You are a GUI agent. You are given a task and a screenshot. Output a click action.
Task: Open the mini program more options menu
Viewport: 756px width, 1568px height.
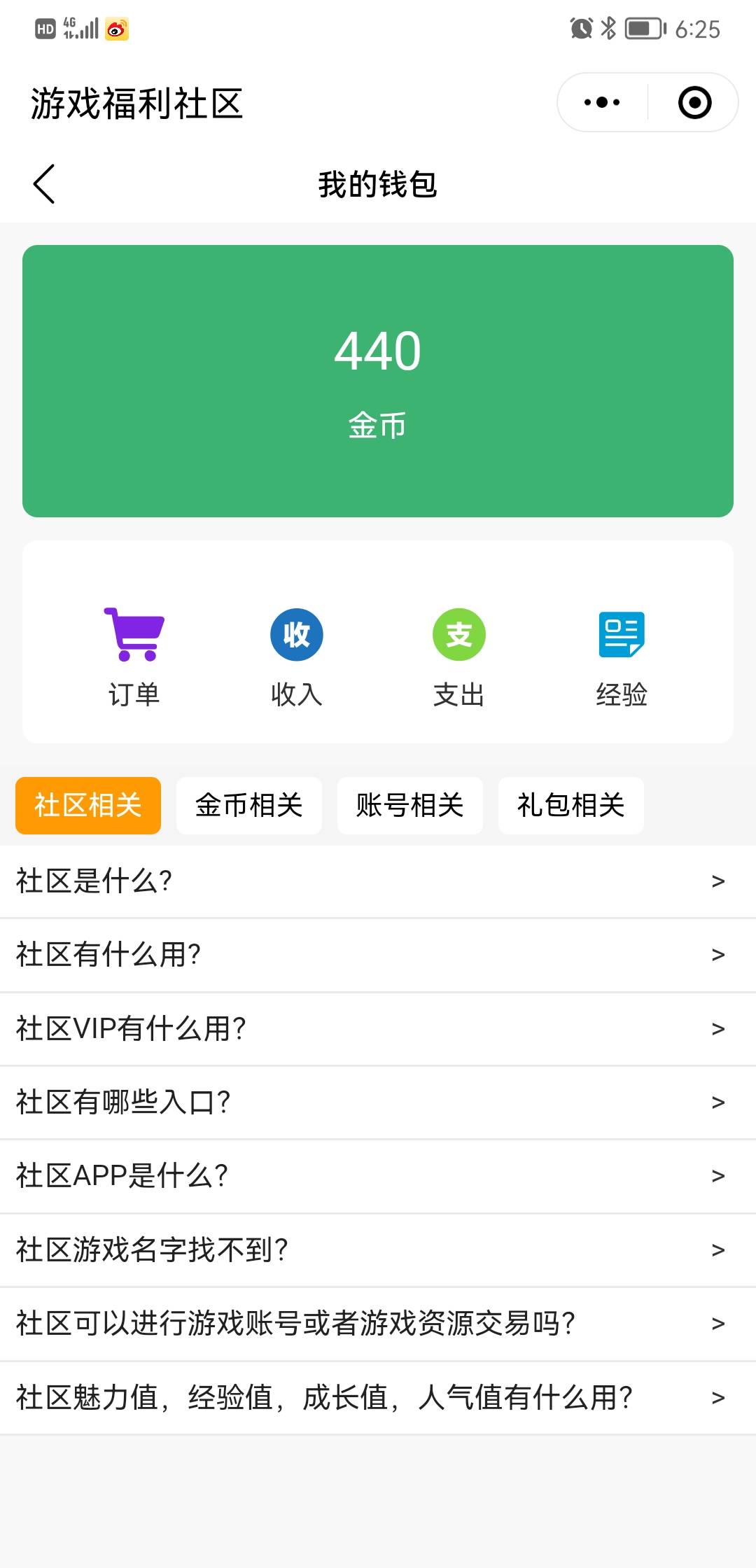pyautogui.click(x=602, y=102)
